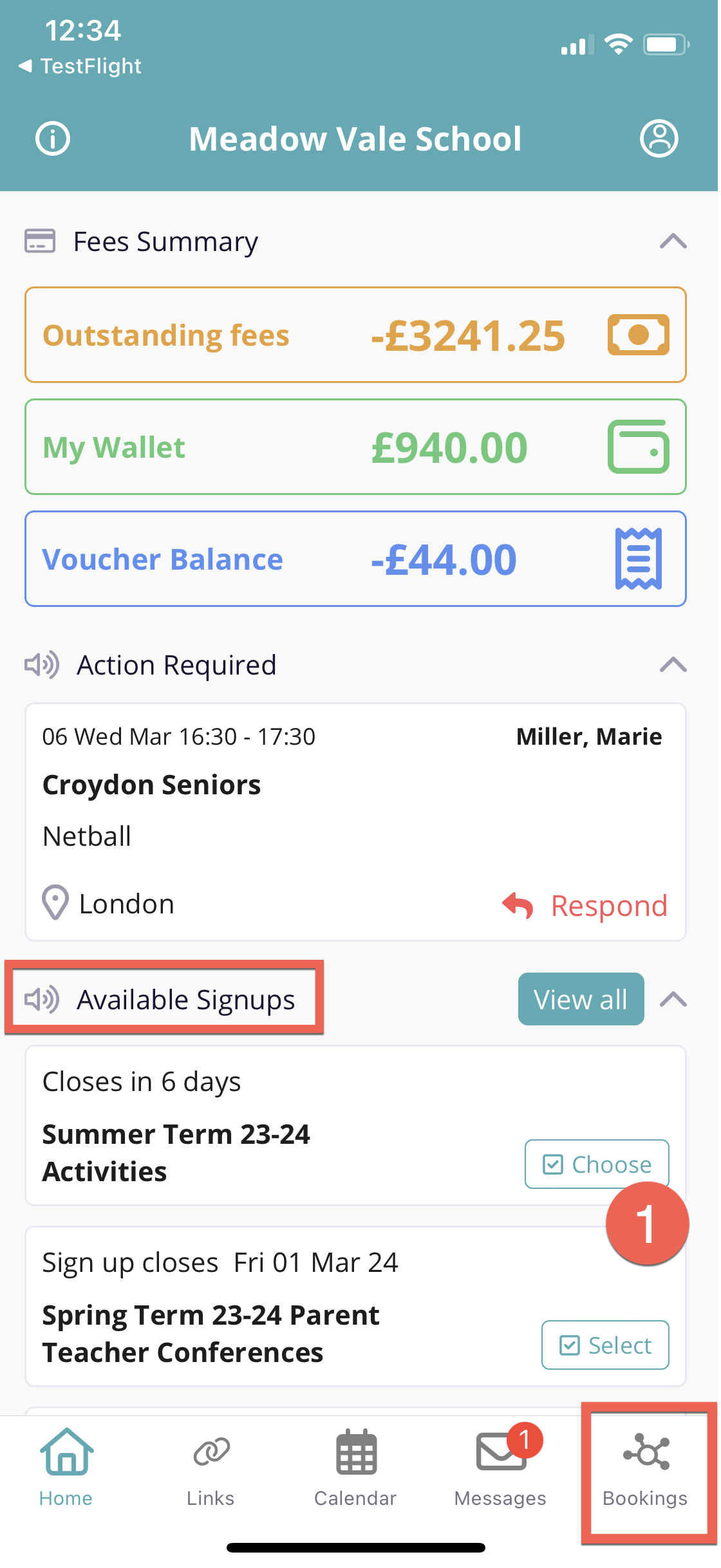The image size is (721, 1568).
Task: Collapse the Action Required section
Action: tap(673, 664)
